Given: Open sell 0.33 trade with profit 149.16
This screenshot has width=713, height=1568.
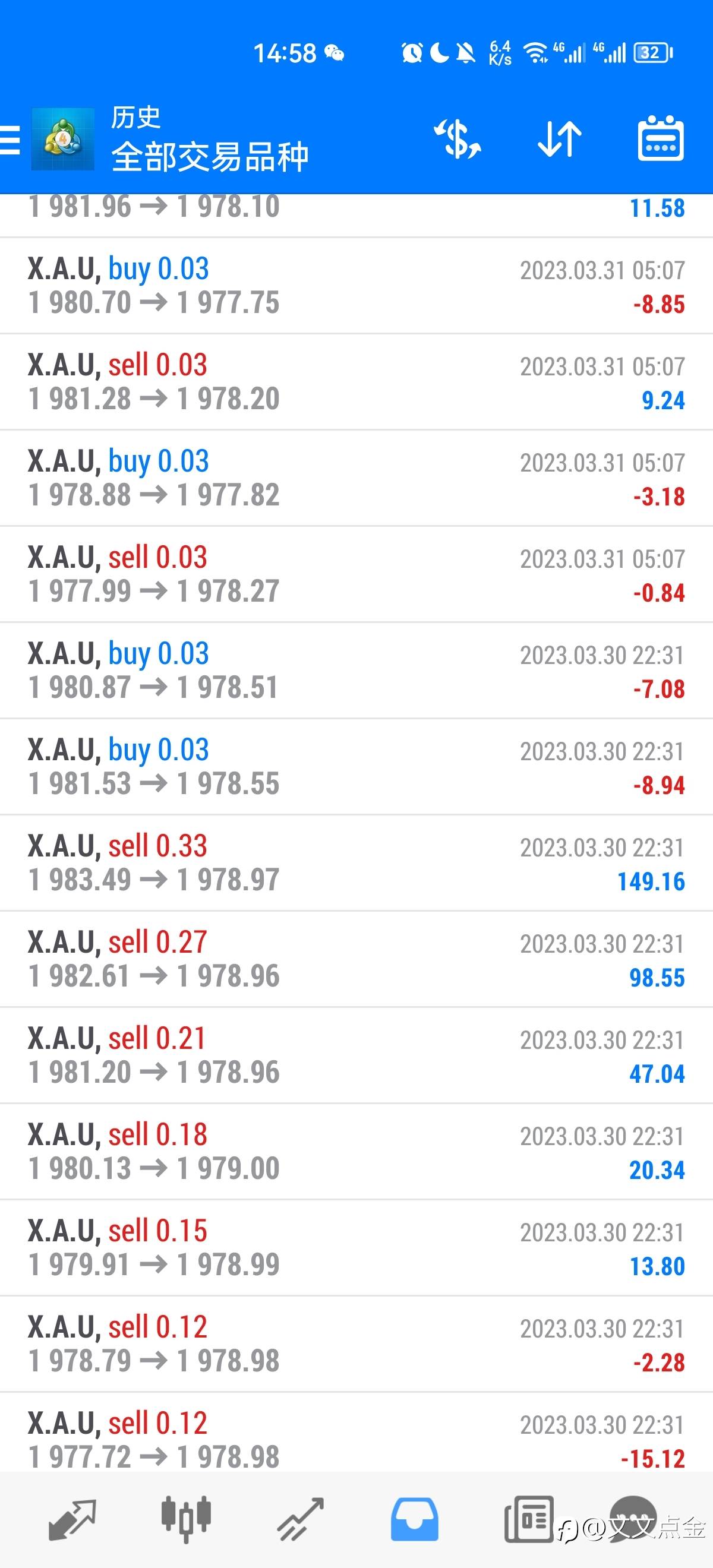Looking at the screenshot, I should tap(356, 862).
